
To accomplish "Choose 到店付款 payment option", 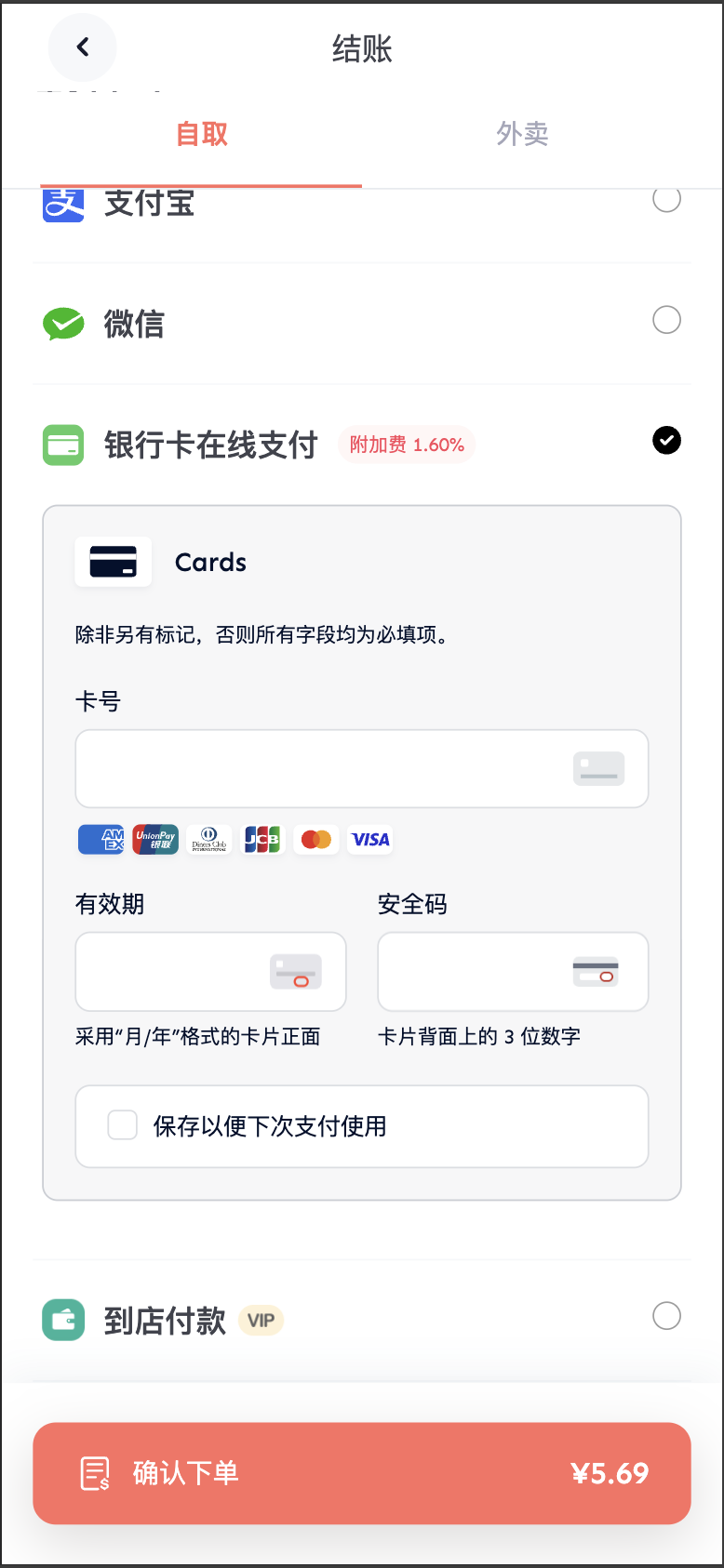I will tap(666, 1316).
